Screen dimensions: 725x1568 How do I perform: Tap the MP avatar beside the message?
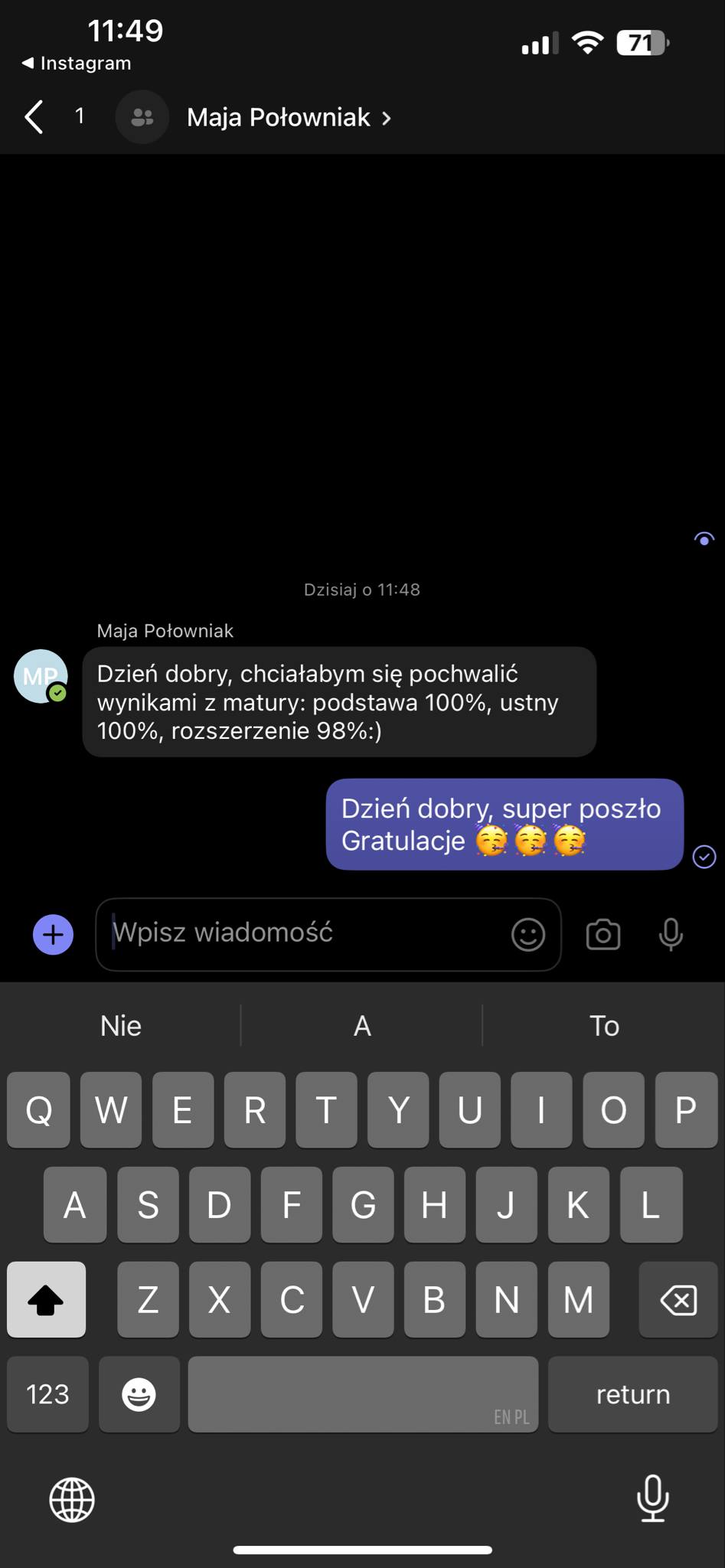41,677
